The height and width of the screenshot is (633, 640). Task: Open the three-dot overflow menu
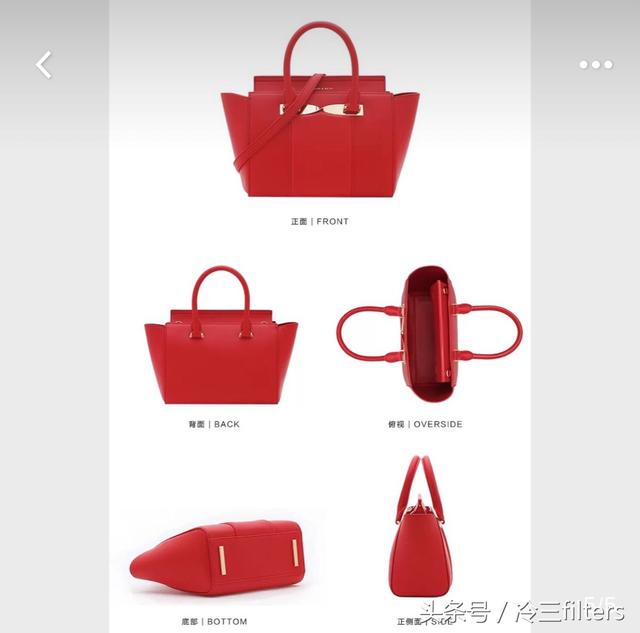(x=595, y=65)
